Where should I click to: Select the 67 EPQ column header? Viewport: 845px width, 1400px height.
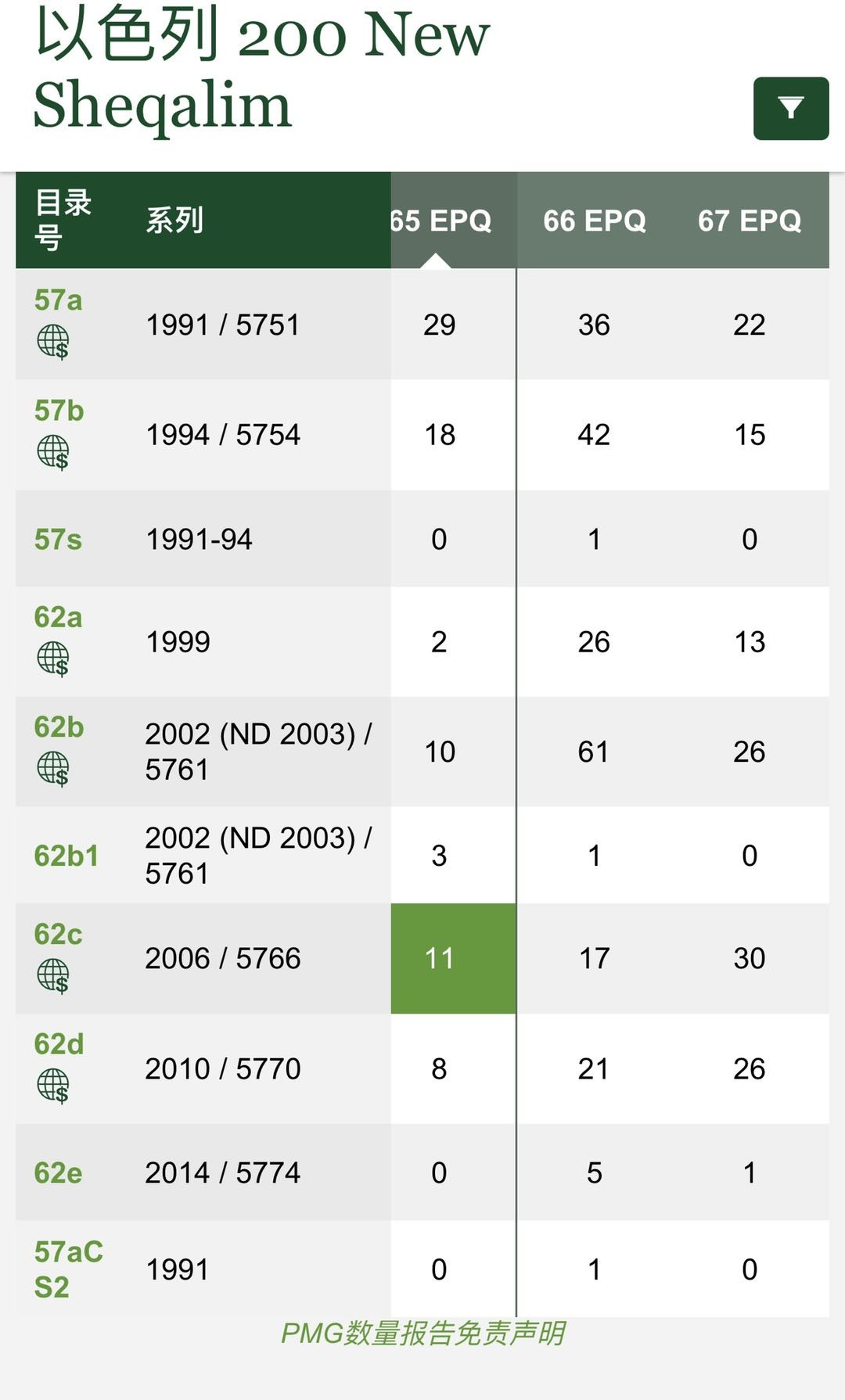749,221
